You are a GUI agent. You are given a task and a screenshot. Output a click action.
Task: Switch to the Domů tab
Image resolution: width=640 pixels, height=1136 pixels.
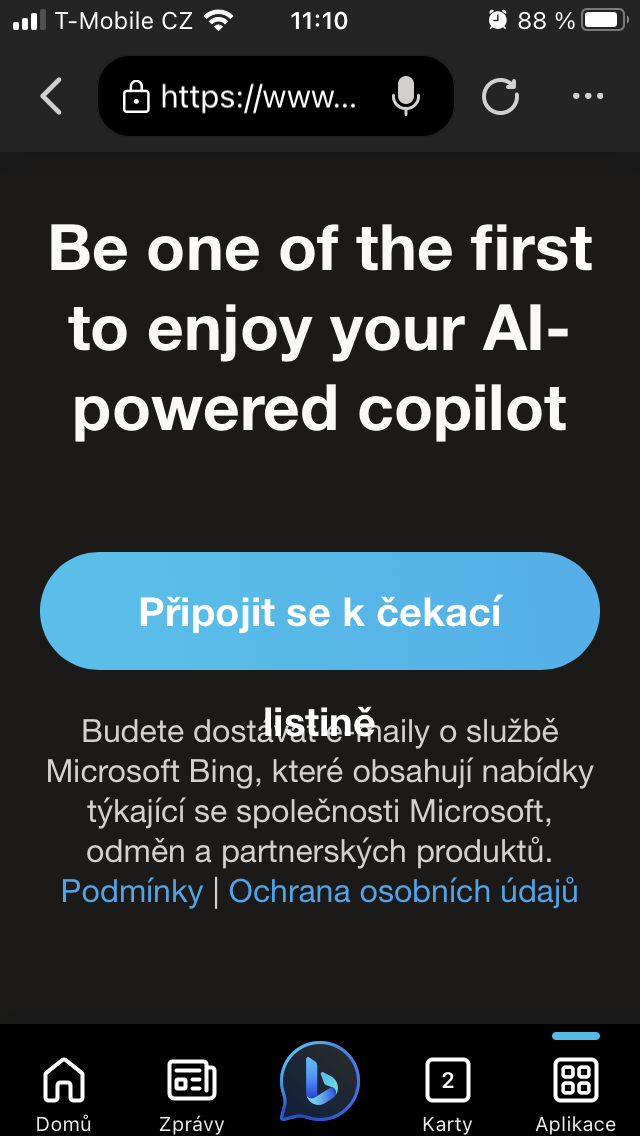pos(64,1092)
